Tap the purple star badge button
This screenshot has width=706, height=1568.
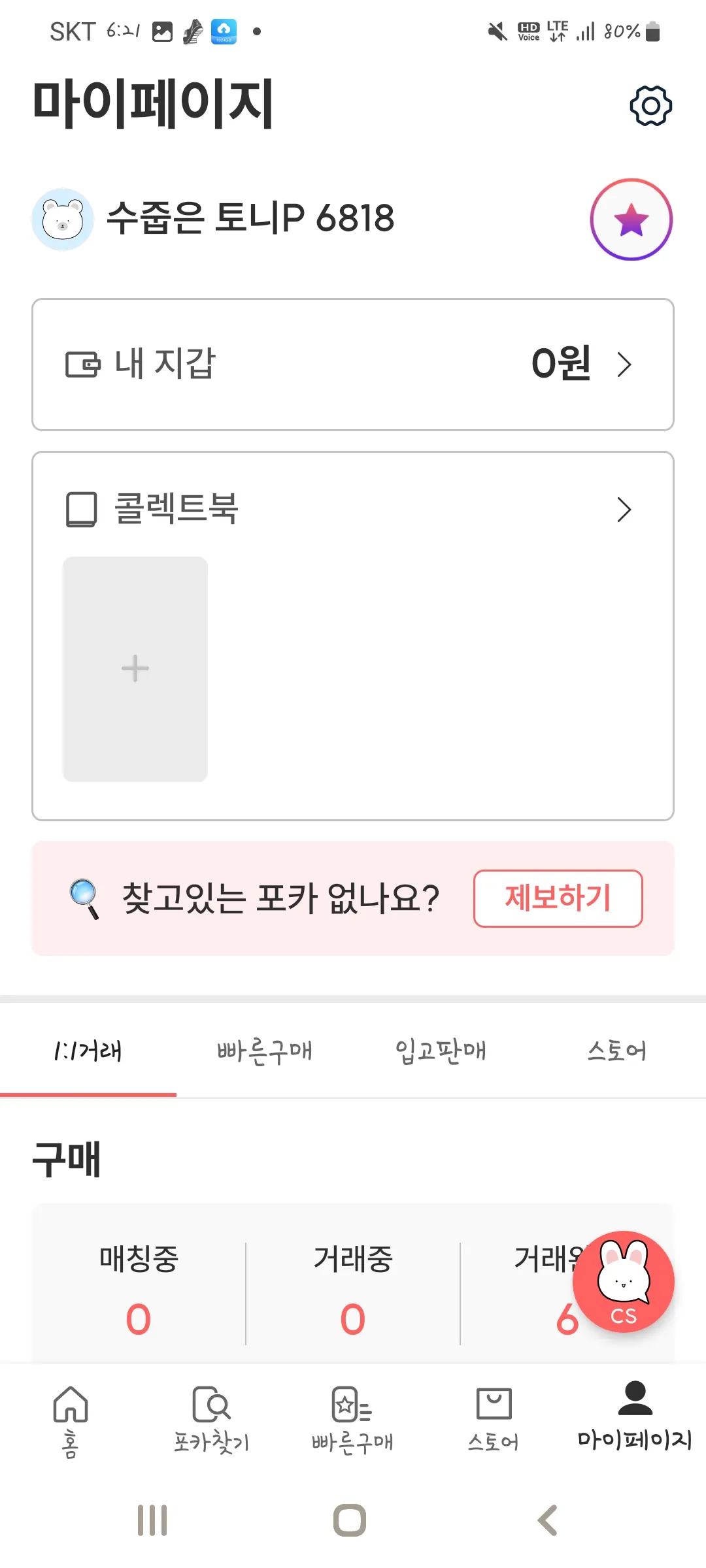631,220
